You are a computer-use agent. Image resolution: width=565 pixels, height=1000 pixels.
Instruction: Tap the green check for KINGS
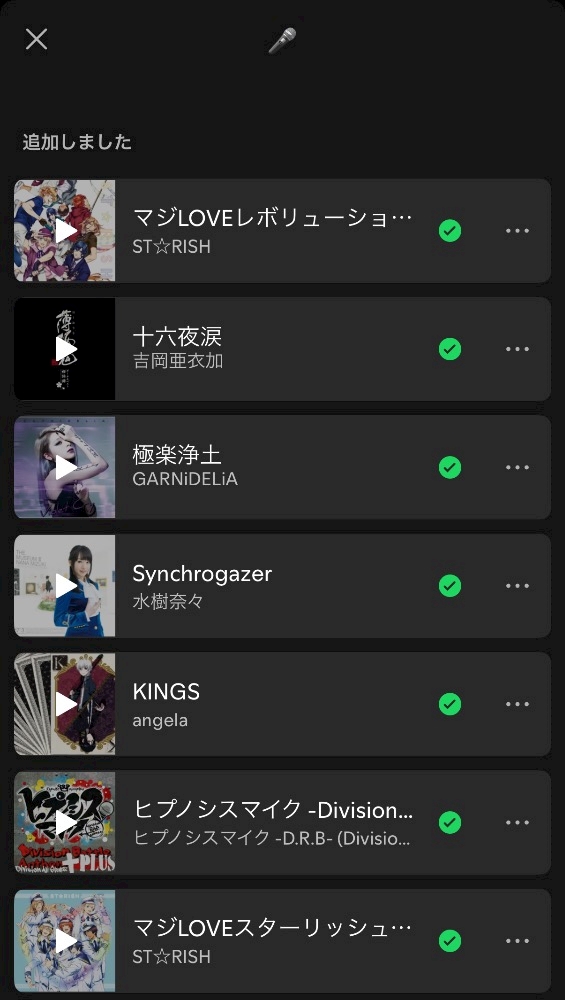pyautogui.click(x=450, y=704)
